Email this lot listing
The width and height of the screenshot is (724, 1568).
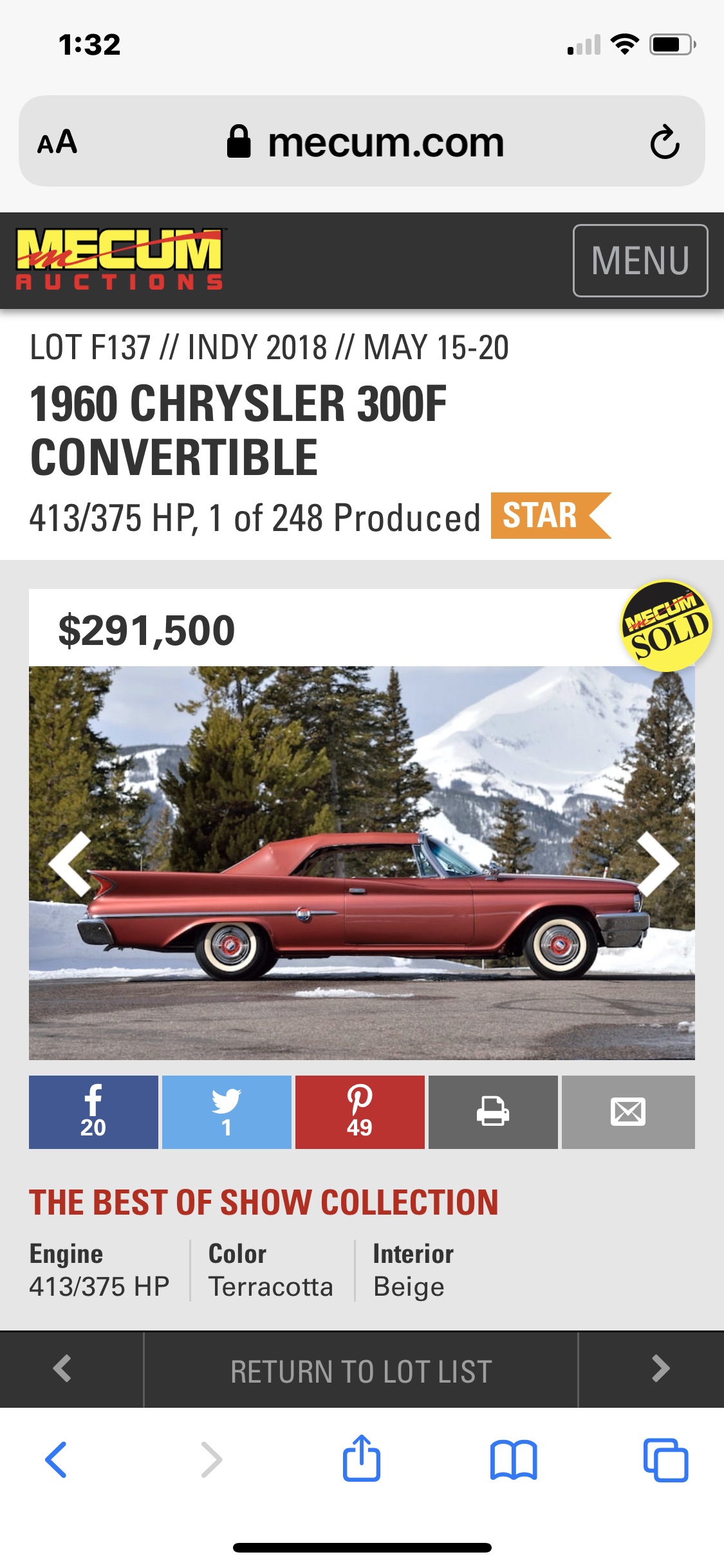pyautogui.click(x=628, y=1112)
